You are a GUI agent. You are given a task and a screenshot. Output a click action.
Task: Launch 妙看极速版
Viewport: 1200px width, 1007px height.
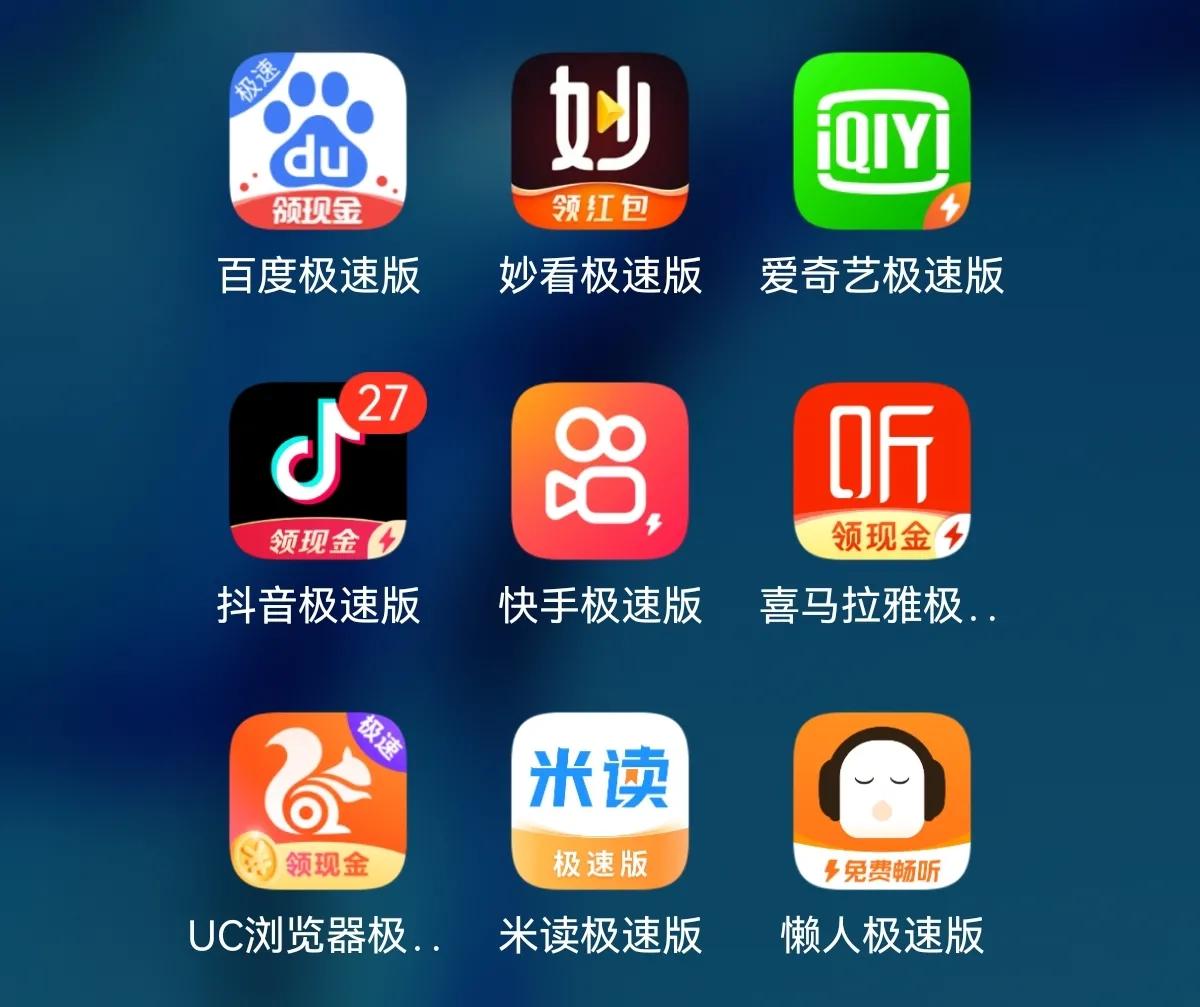pos(599,142)
